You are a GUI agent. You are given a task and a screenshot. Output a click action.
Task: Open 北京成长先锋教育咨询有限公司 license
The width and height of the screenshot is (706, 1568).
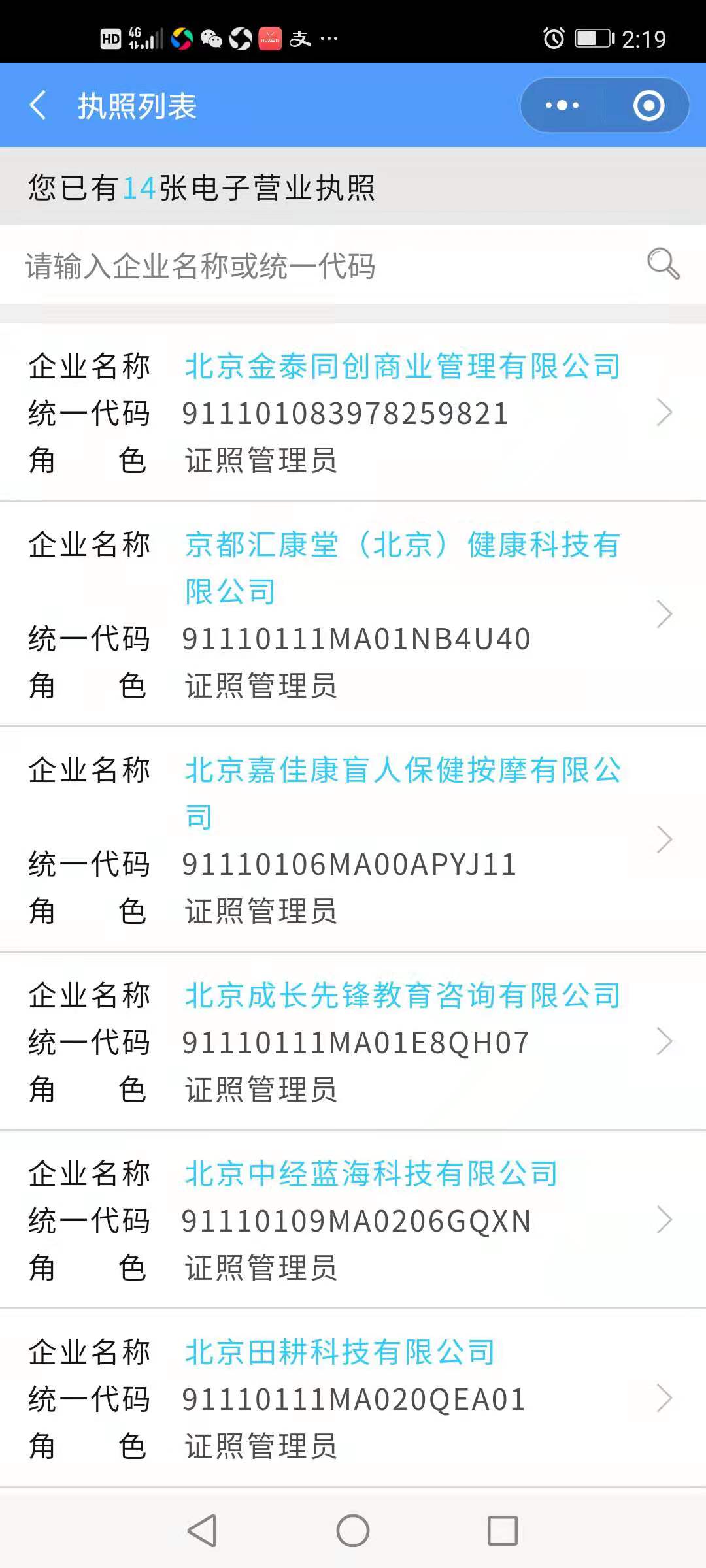tap(402, 995)
